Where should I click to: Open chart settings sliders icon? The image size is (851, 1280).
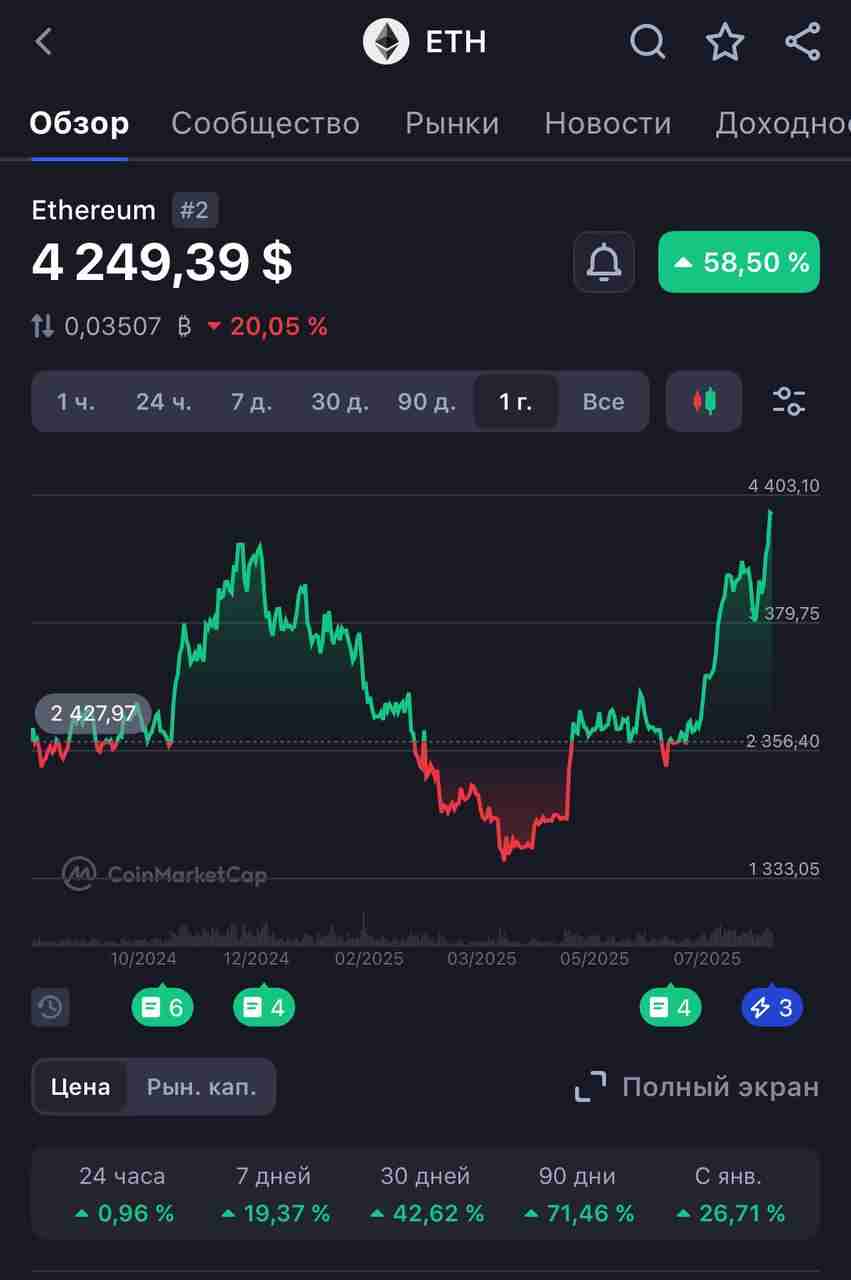click(x=789, y=402)
